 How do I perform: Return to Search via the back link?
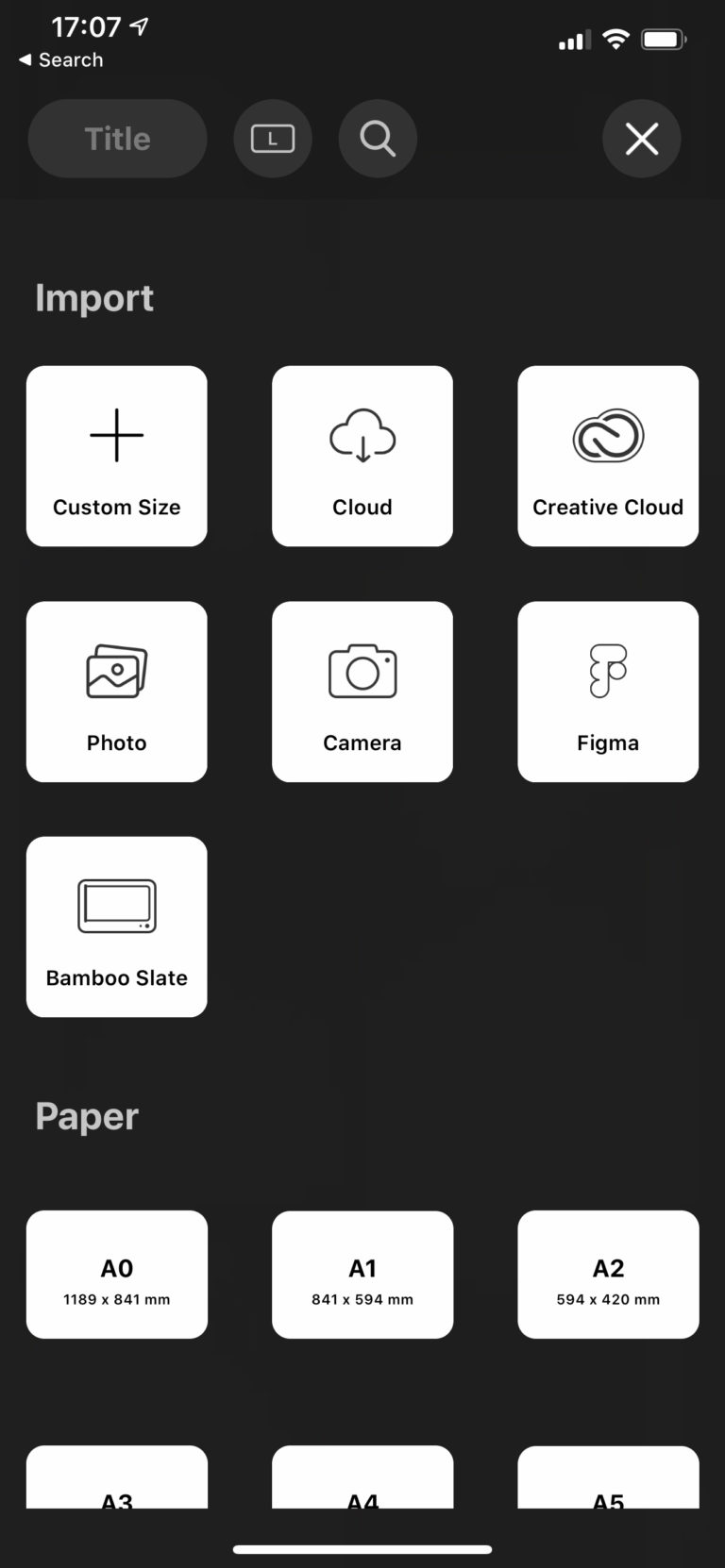pos(59,59)
